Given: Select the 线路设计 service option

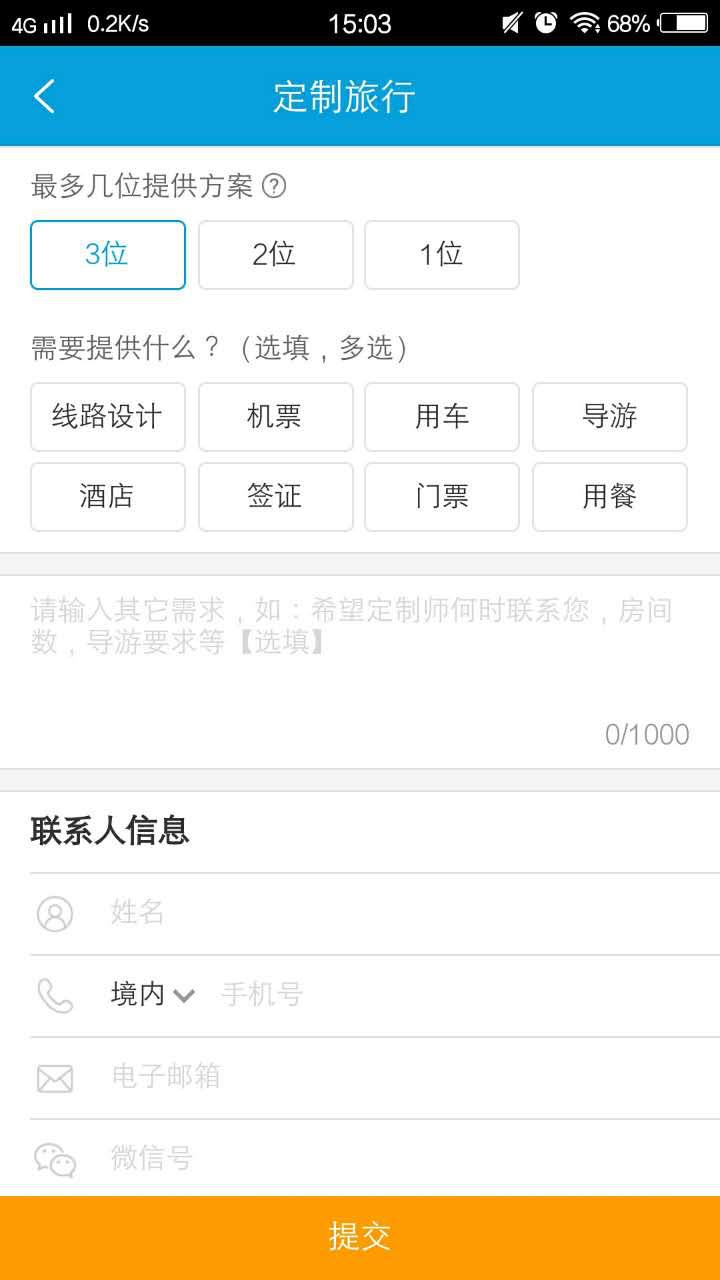Looking at the screenshot, I should click(x=107, y=417).
